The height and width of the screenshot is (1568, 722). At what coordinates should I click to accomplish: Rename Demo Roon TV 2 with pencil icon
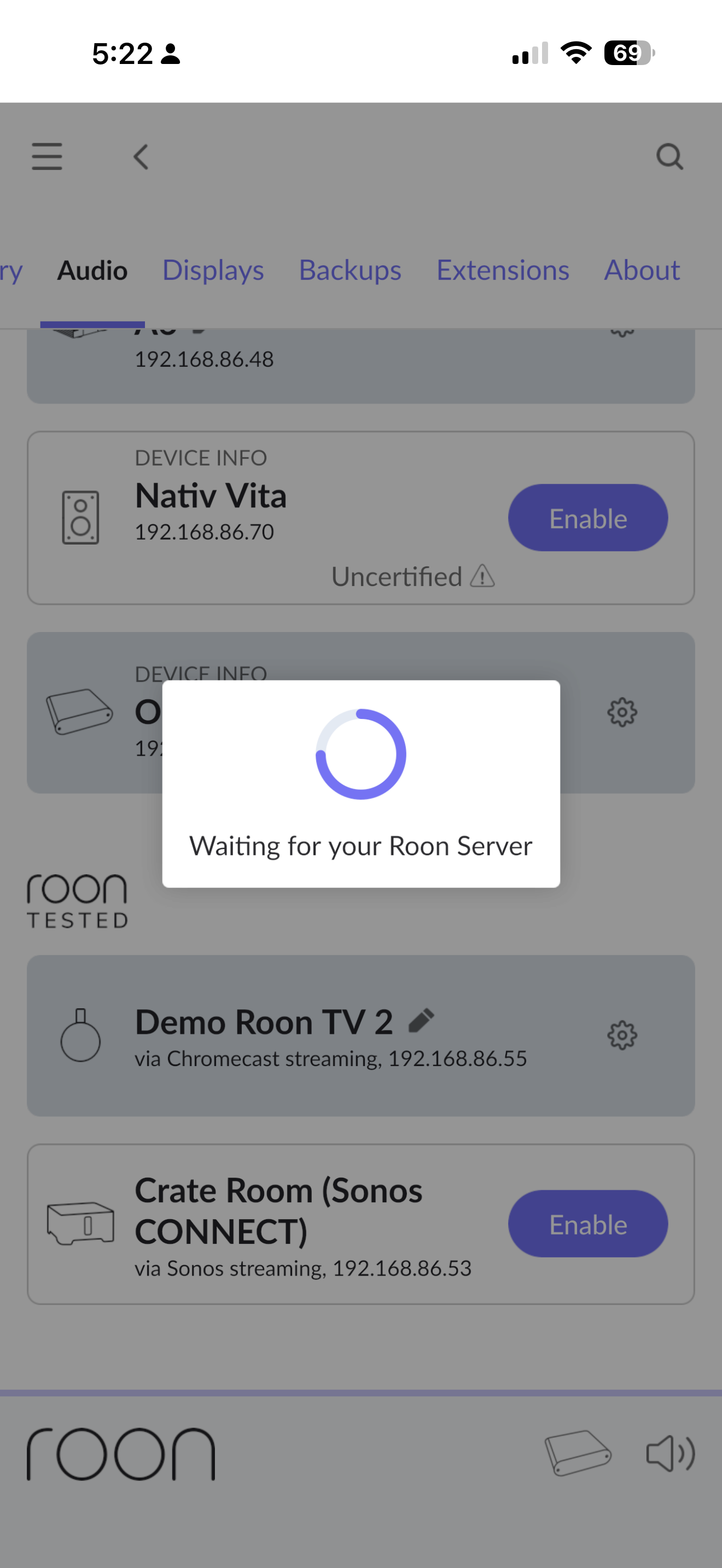421,1021
